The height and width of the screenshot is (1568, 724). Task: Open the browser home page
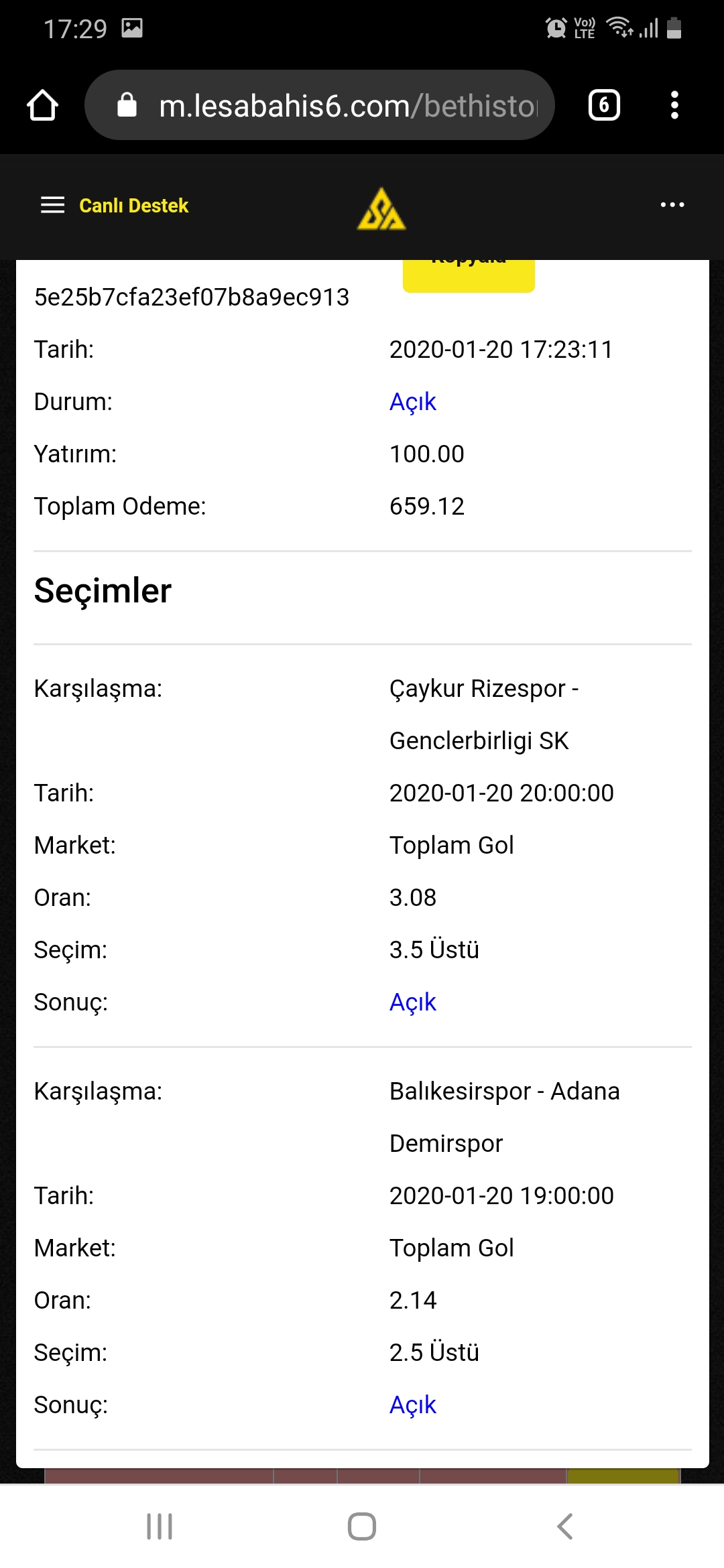click(42, 105)
